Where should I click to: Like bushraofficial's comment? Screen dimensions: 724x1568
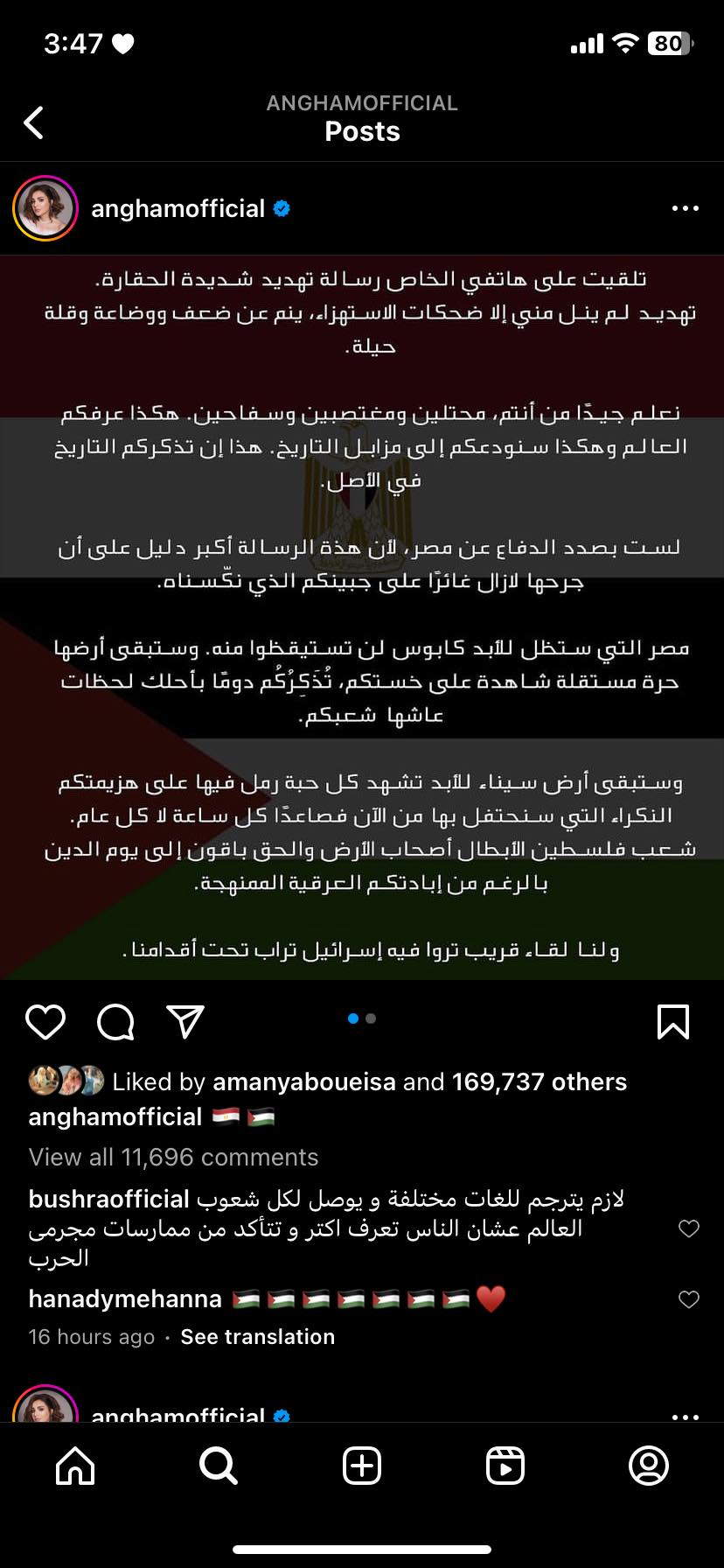coord(689,1228)
